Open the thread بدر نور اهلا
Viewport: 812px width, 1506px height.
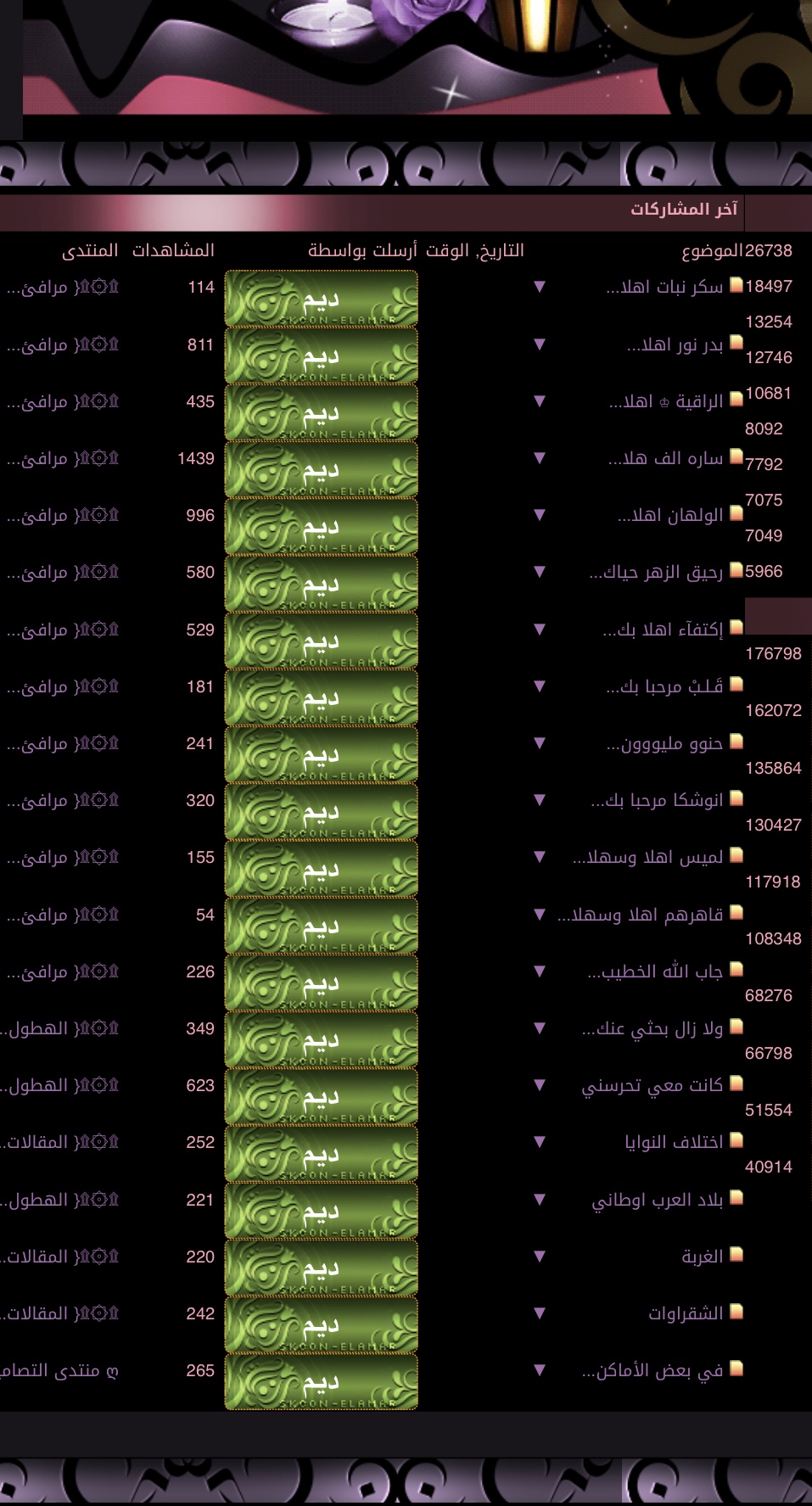click(x=675, y=344)
